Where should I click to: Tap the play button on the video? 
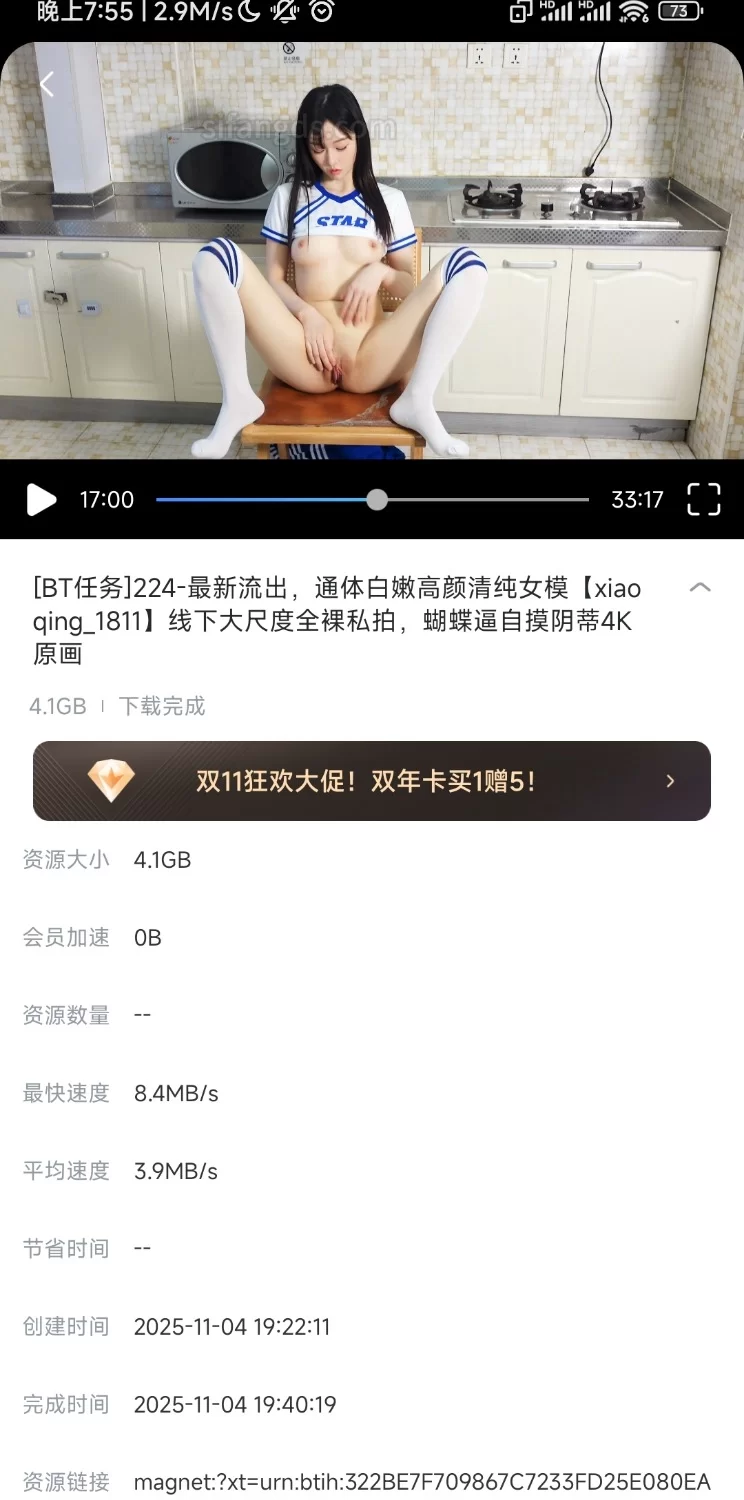[41, 499]
